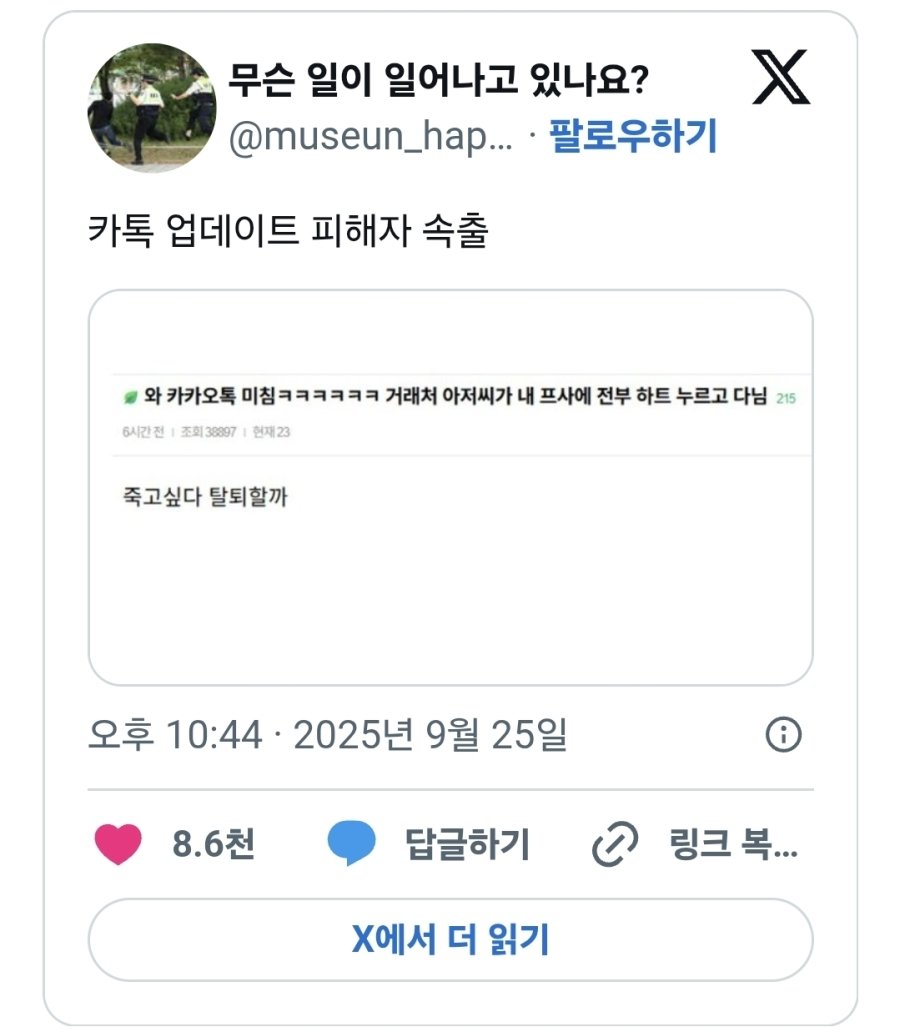The width and height of the screenshot is (900, 1032).
Task: Open the profile picture of 무슨 일이 일어나고 있나요?
Action: [153, 109]
